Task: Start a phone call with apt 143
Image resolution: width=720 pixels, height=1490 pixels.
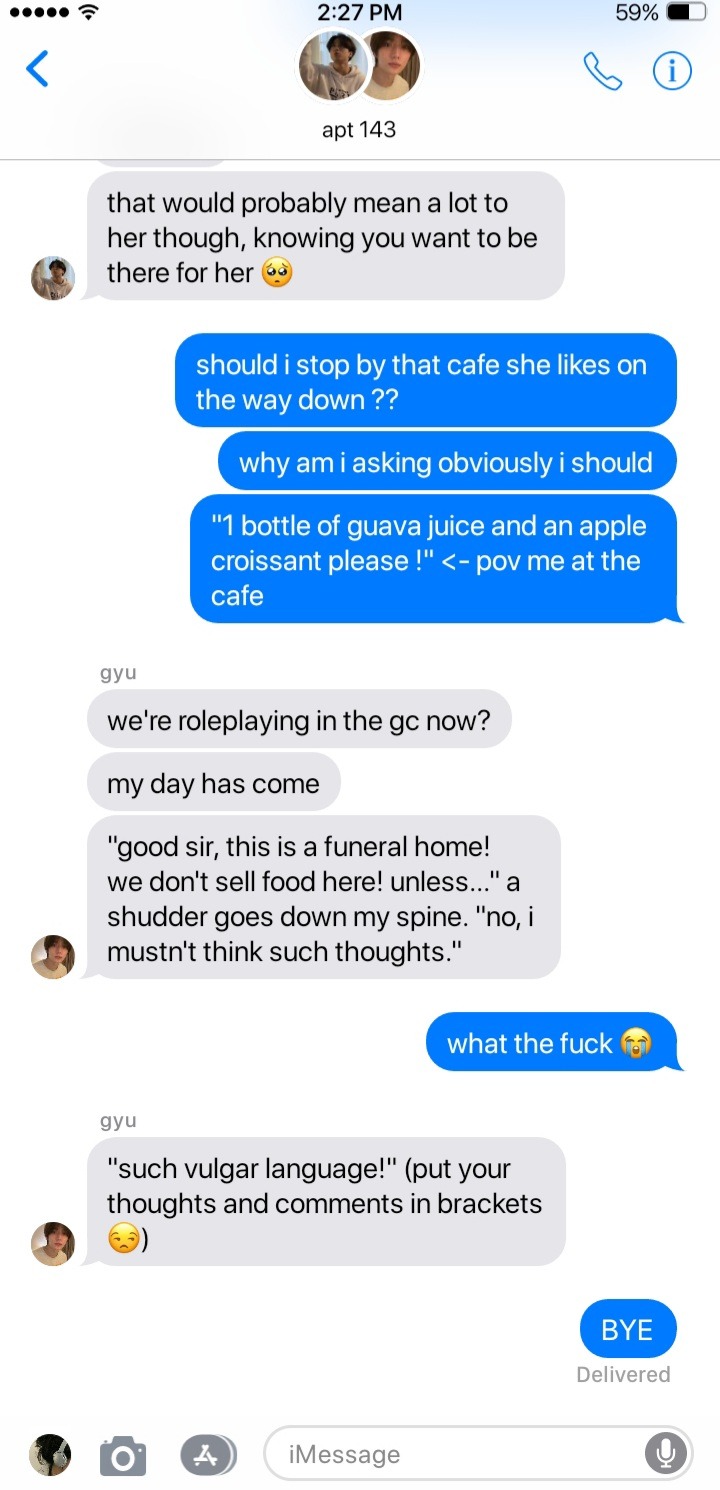Action: tap(602, 71)
